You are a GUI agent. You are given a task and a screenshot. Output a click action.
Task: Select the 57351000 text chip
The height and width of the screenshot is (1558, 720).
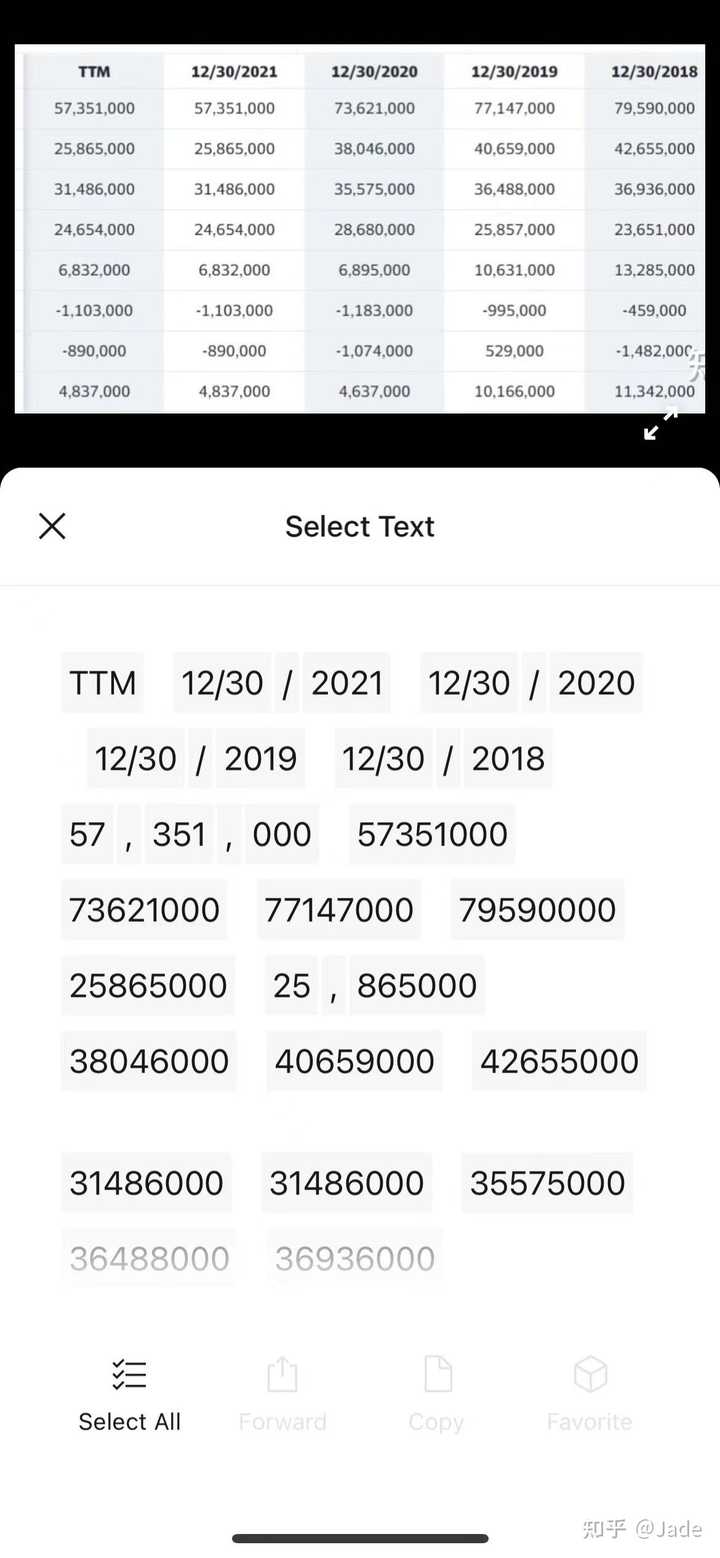point(432,834)
